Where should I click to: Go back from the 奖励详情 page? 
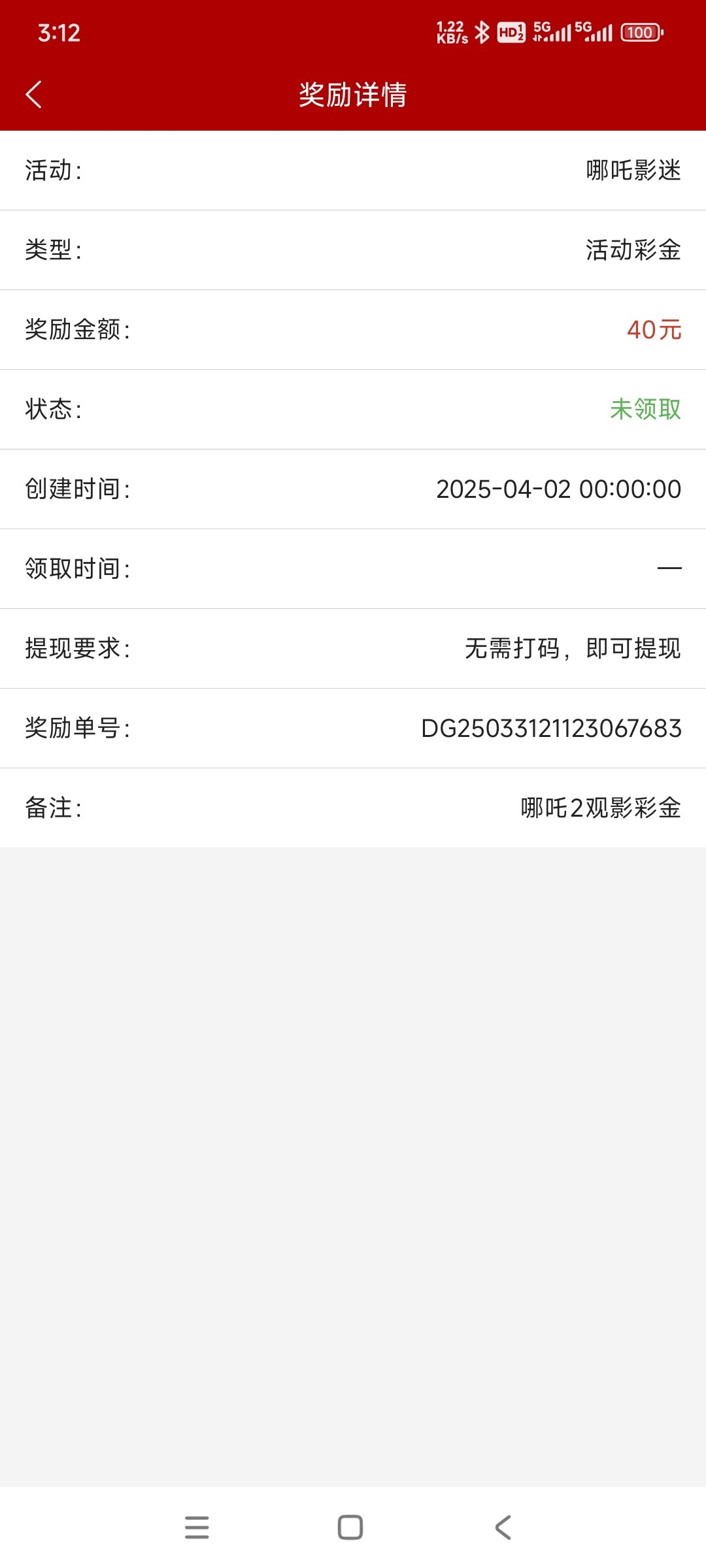34,95
